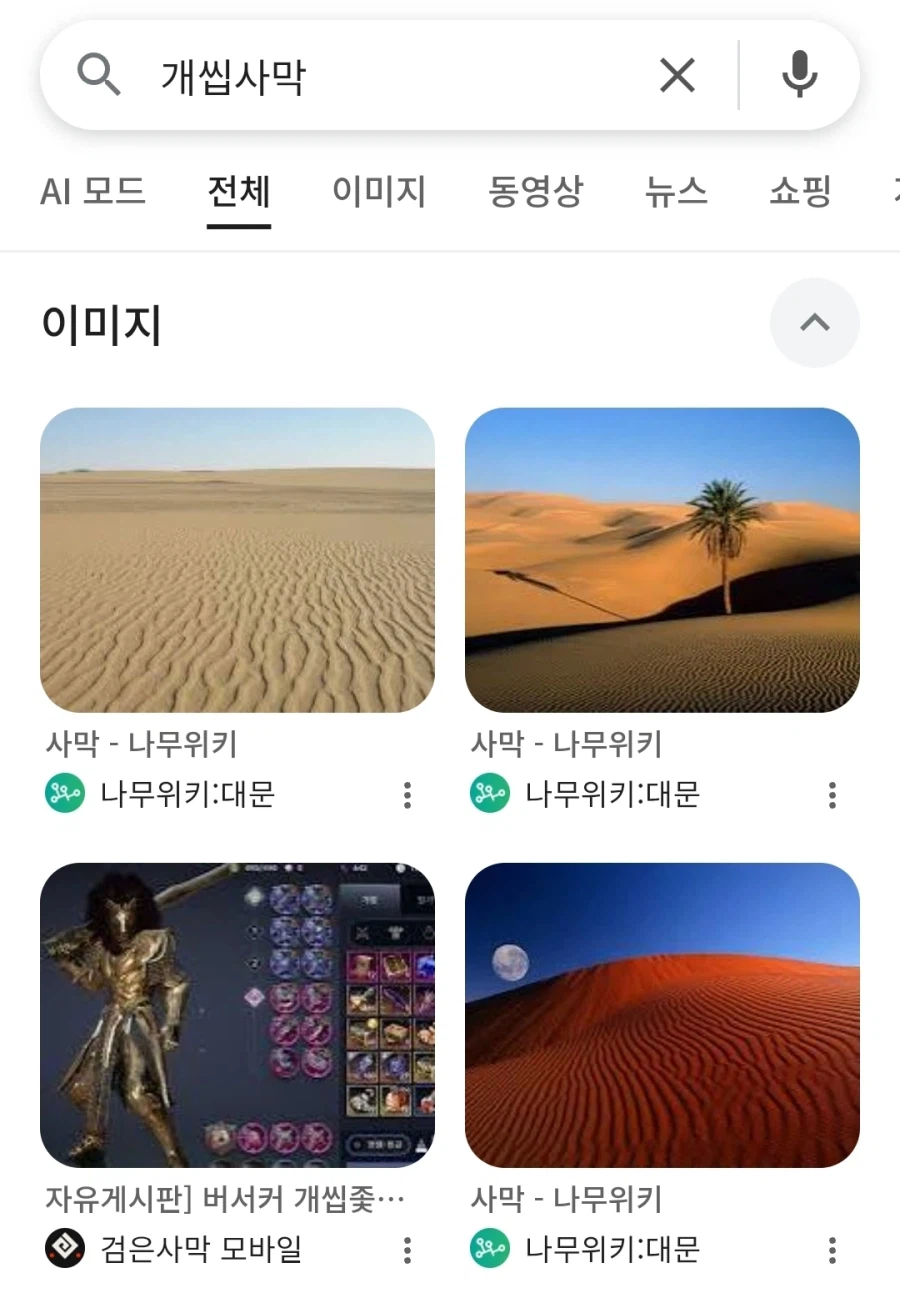900x1303 pixels.
Task: Open the three-dot menu on first desert image
Action: (x=407, y=794)
